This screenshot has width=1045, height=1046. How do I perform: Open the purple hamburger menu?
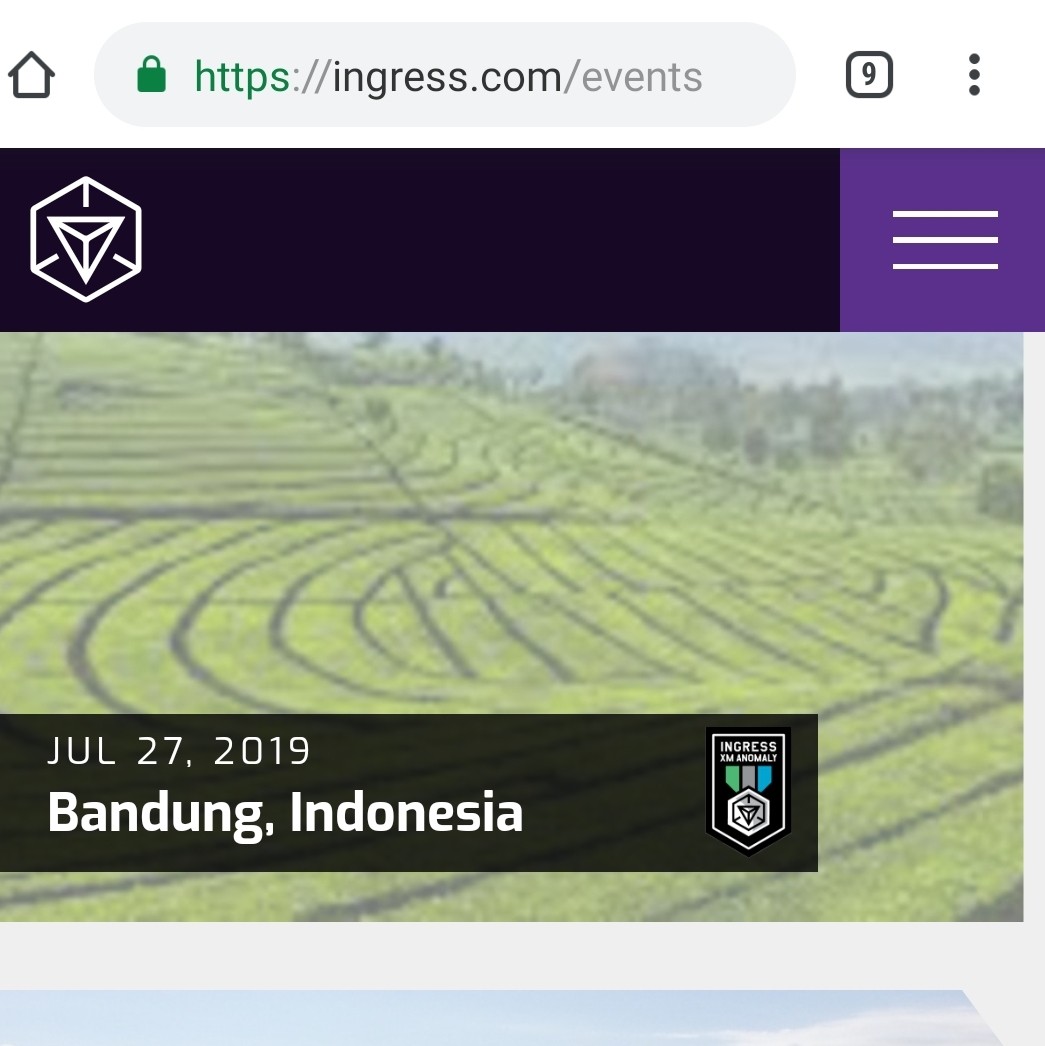click(x=943, y=240)
